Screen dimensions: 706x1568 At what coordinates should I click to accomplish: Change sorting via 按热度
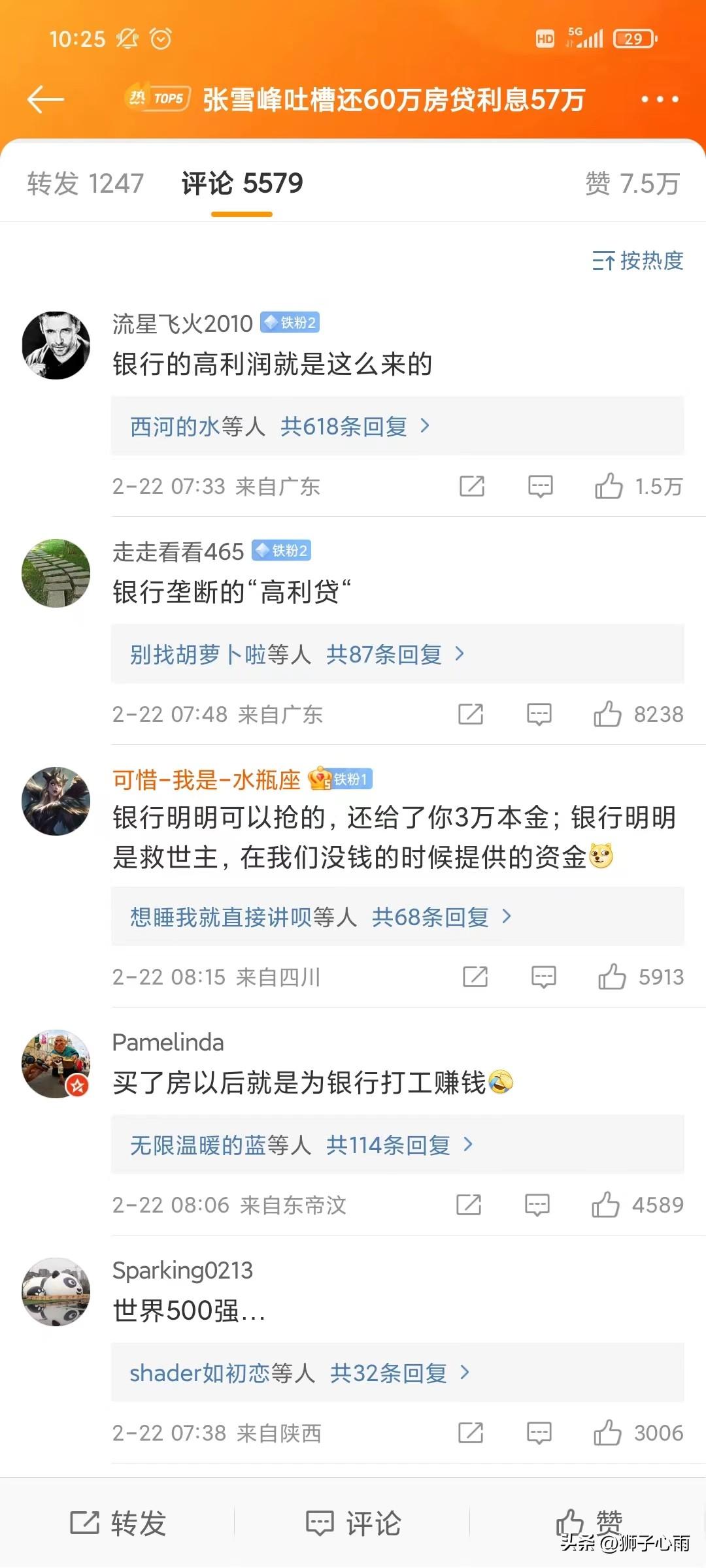pos(637,261)
